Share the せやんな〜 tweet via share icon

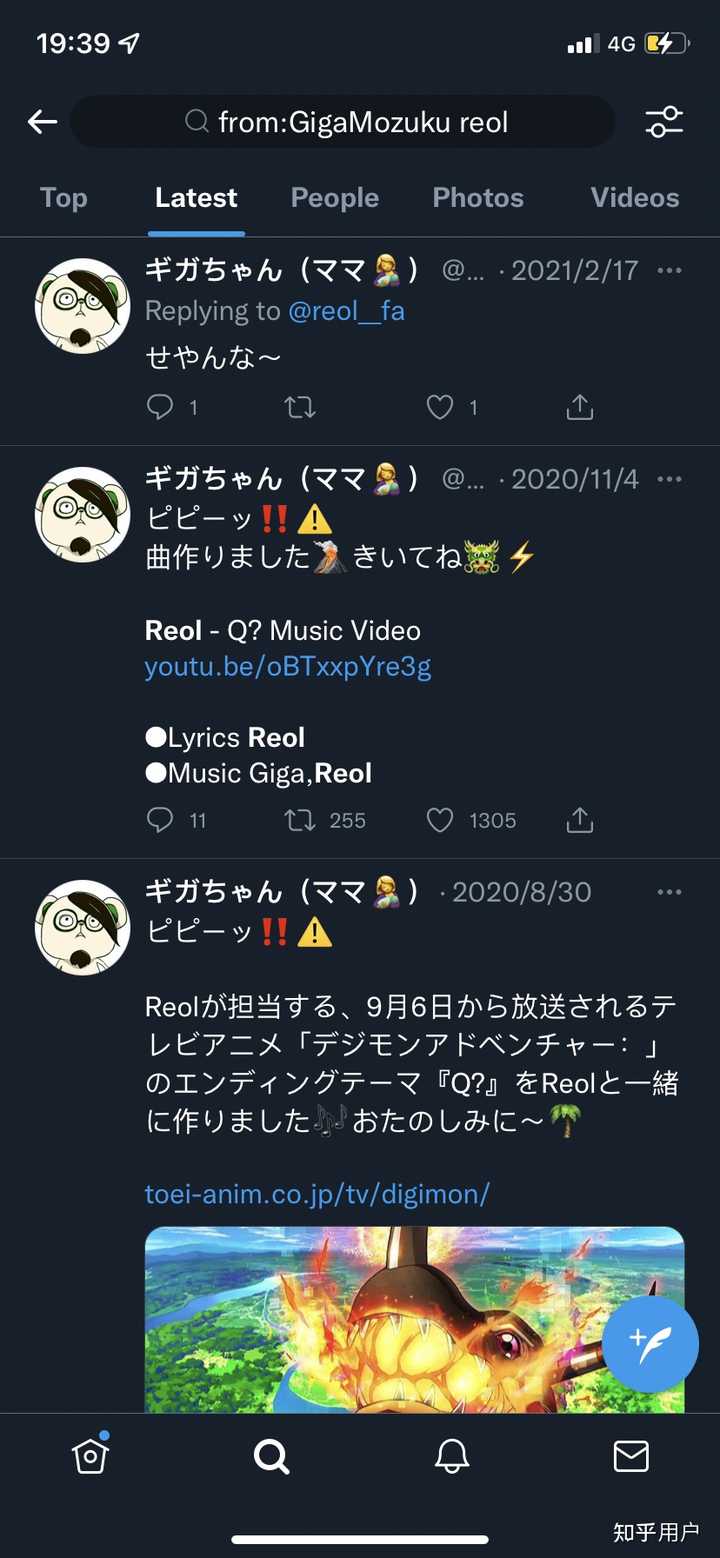578,407
